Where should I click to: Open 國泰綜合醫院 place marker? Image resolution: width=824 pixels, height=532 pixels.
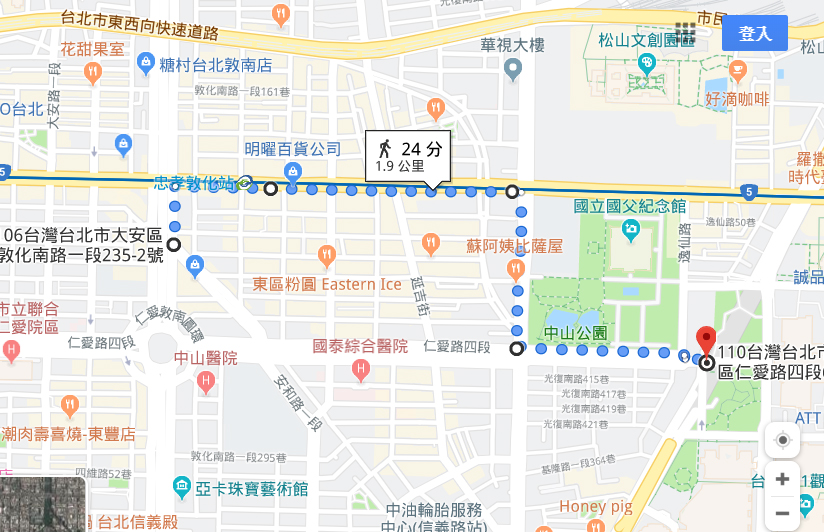[361, 369]
